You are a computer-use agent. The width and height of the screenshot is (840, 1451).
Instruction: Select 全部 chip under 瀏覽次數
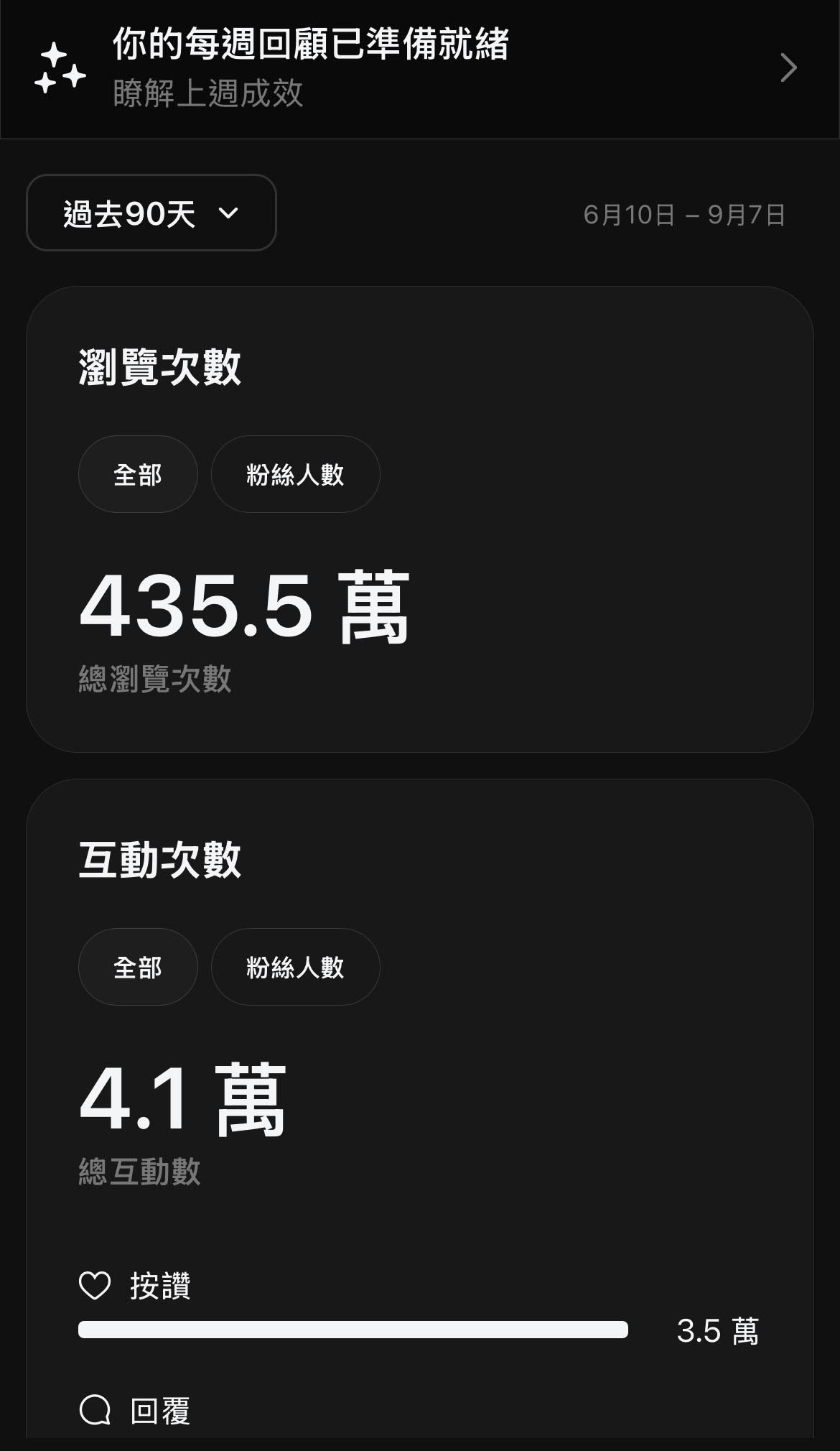click(138, 474)
